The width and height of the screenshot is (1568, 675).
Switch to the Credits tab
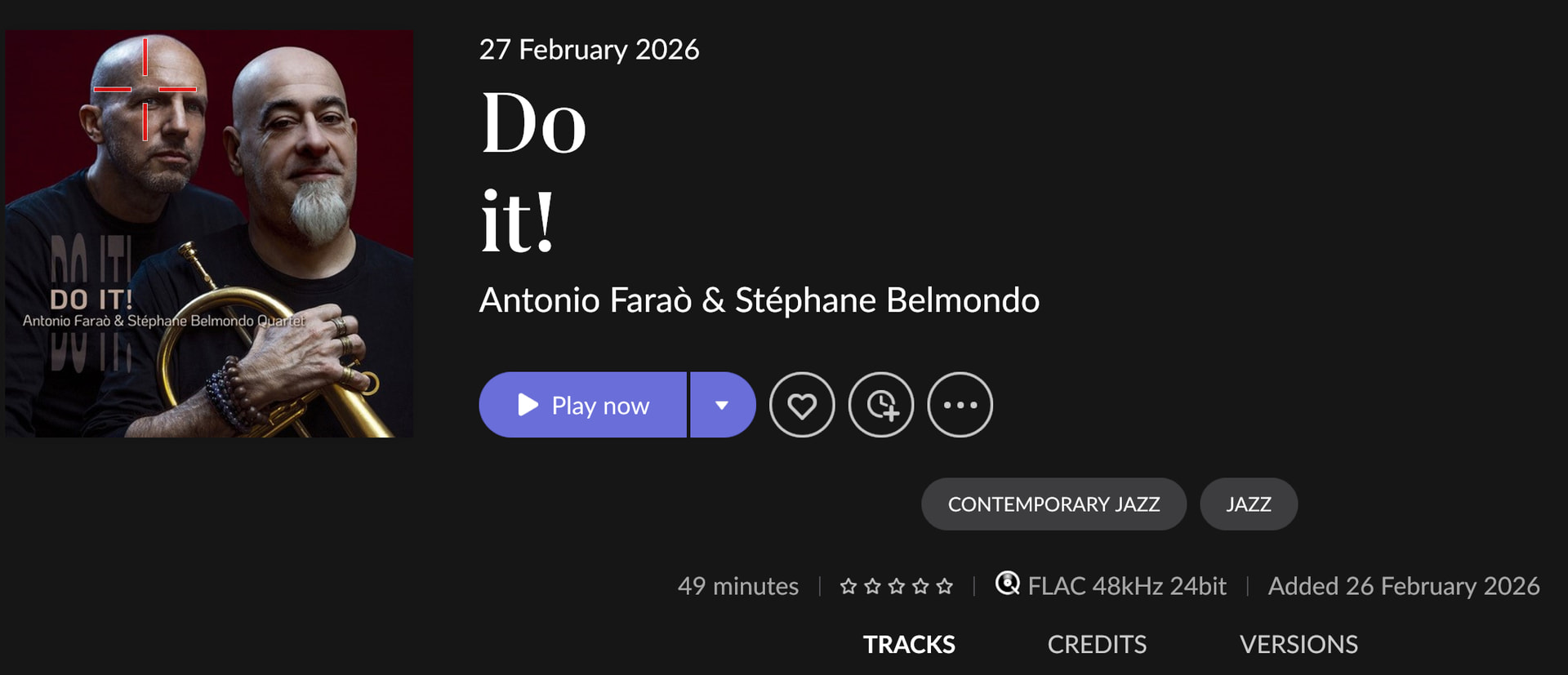click(1097, 644)
